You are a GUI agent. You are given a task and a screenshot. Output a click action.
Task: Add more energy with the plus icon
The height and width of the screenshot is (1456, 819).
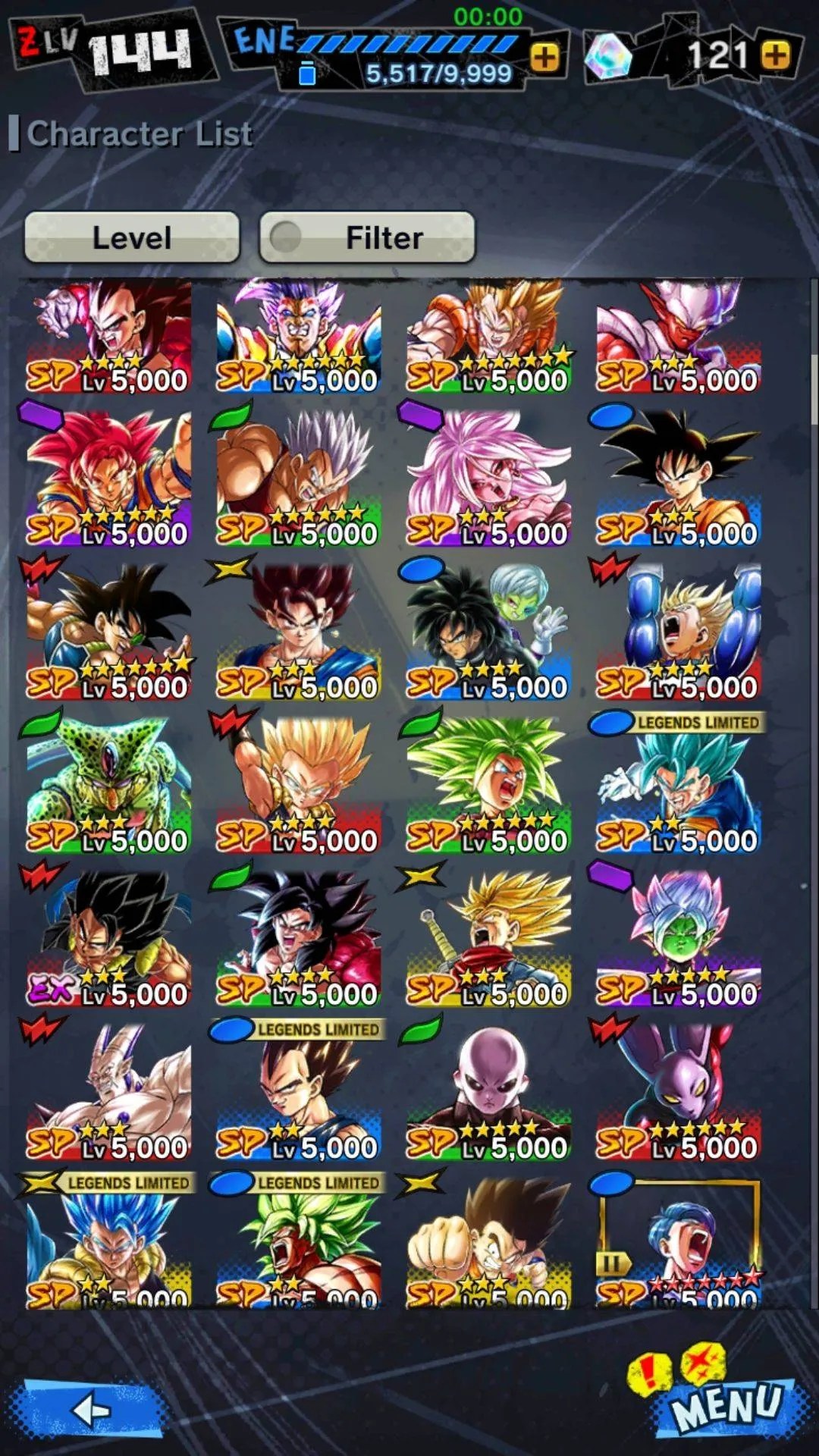point(544,56)
